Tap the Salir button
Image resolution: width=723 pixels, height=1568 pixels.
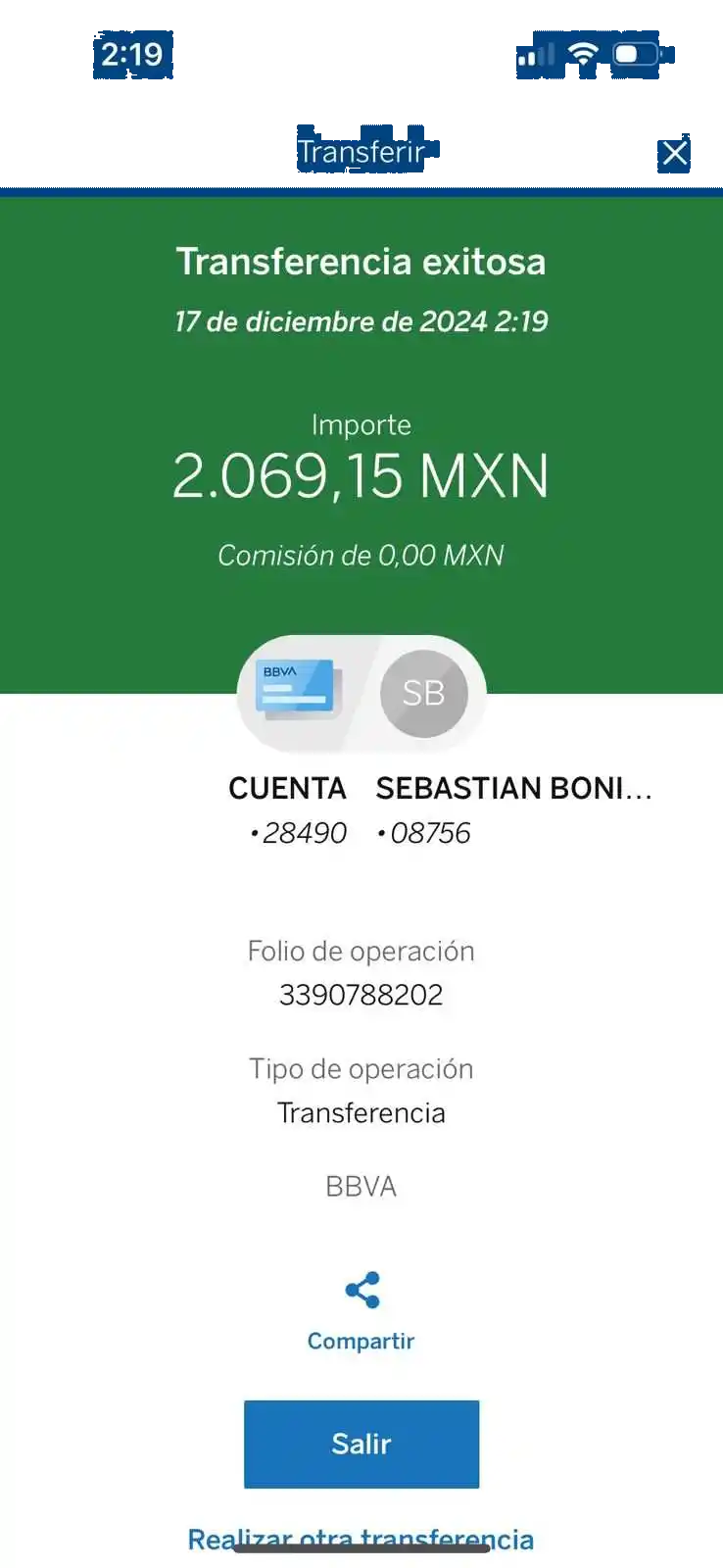[x=361, y=1444]
